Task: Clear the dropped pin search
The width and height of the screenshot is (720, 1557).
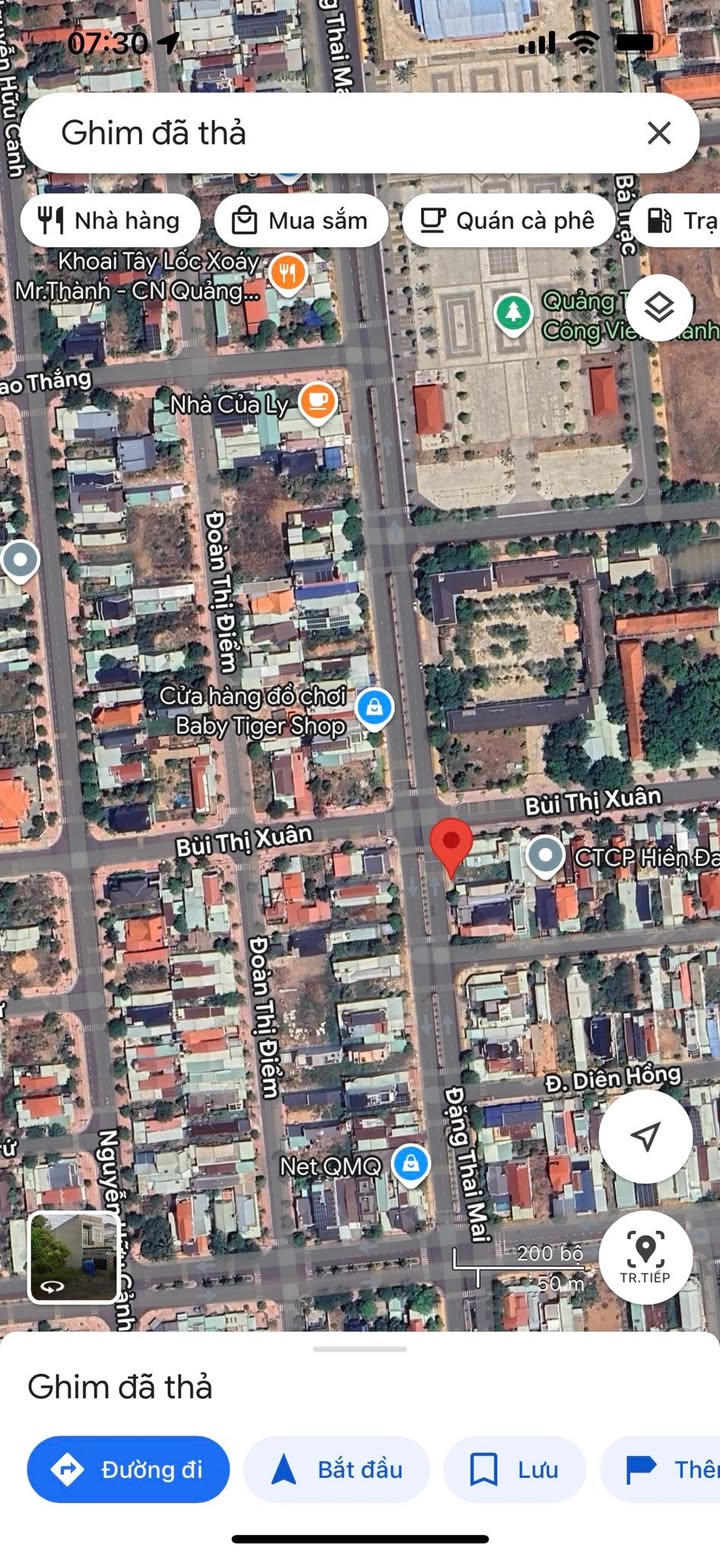Action: 658,133
